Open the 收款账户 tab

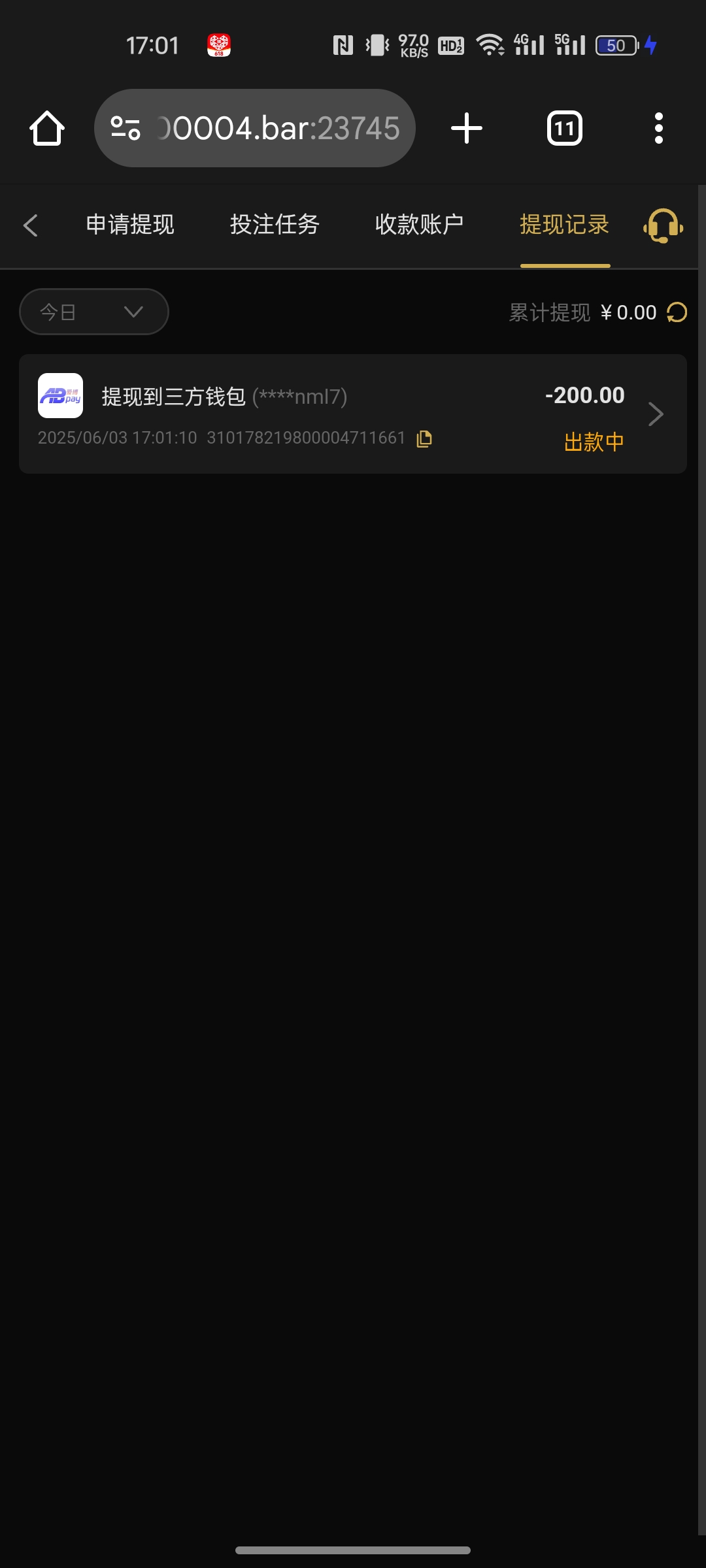pos(420,225)
